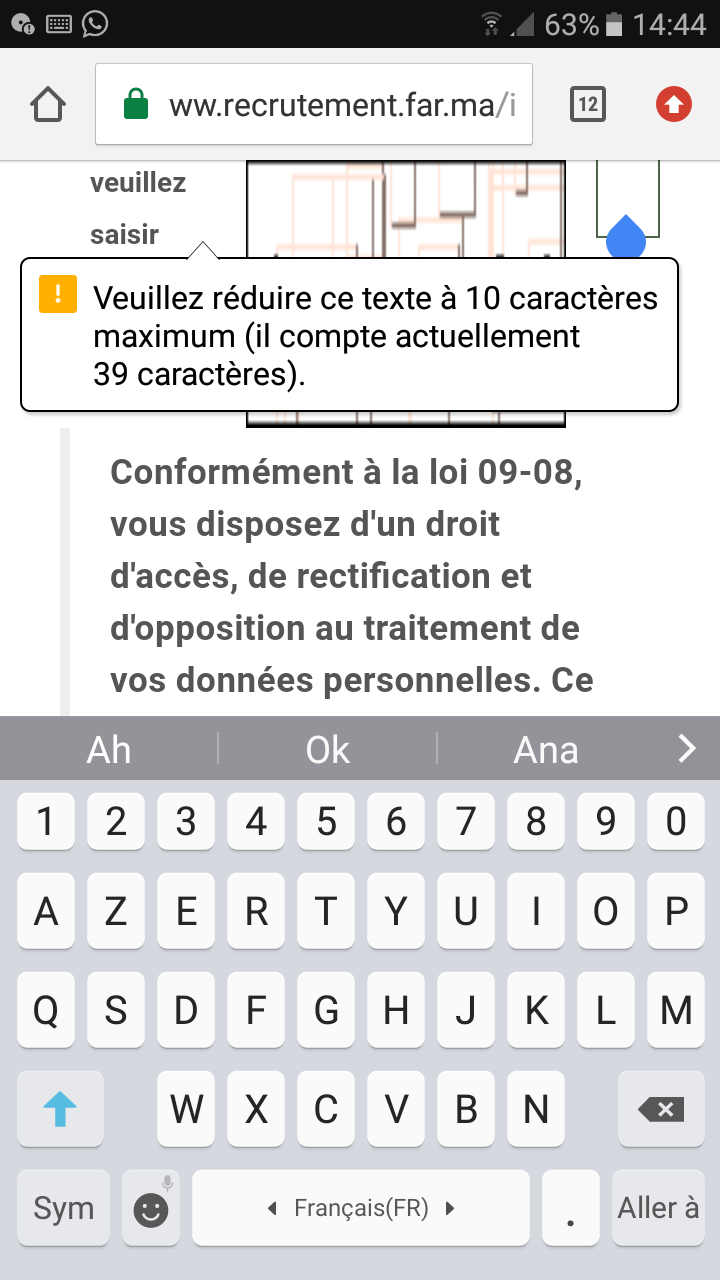Delete a character with backspace
This screenshot has width=720, height=1280.
pos(660,1108)
